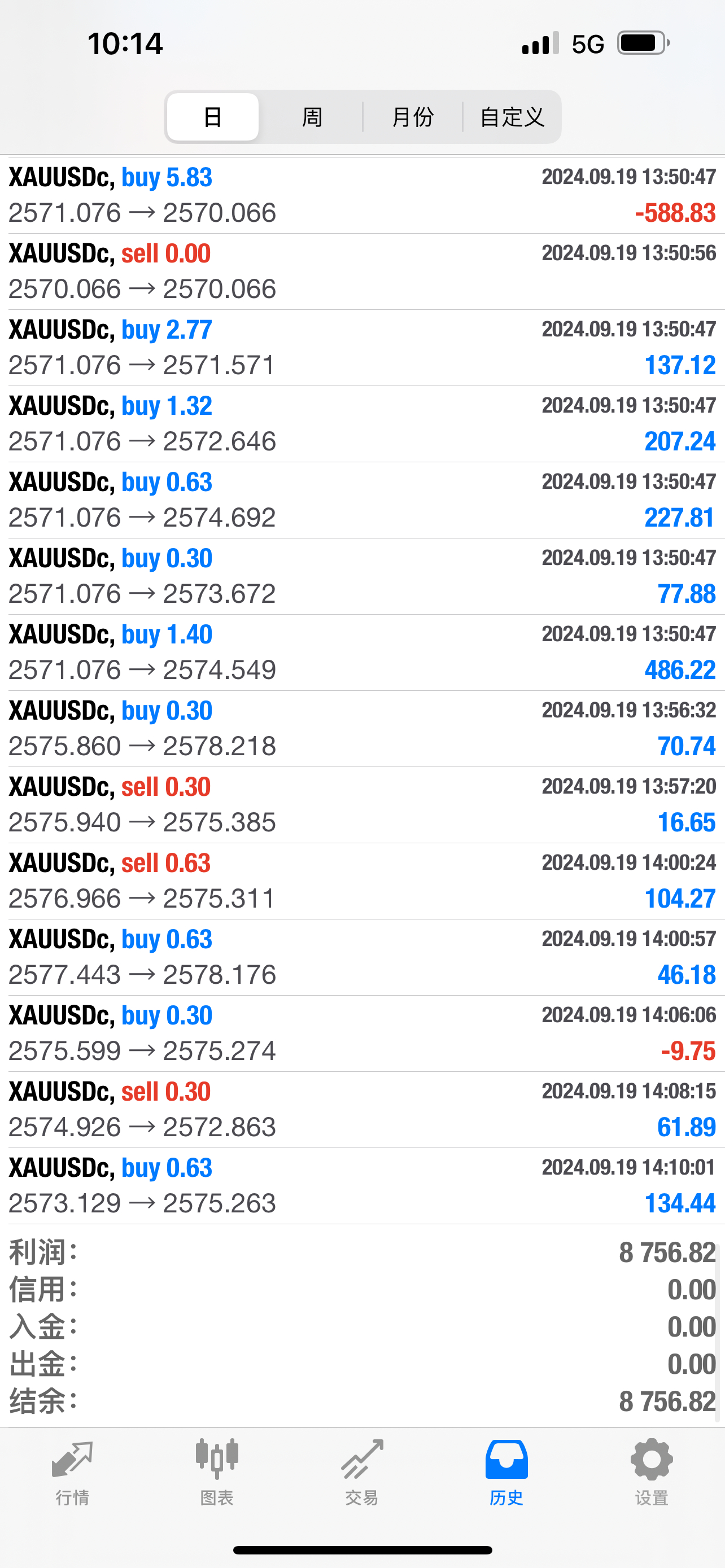Expand the sell 0.30 trade with 16.65 profit
The width and height of the screenshot is (725, 1568).
coord(362,805)
